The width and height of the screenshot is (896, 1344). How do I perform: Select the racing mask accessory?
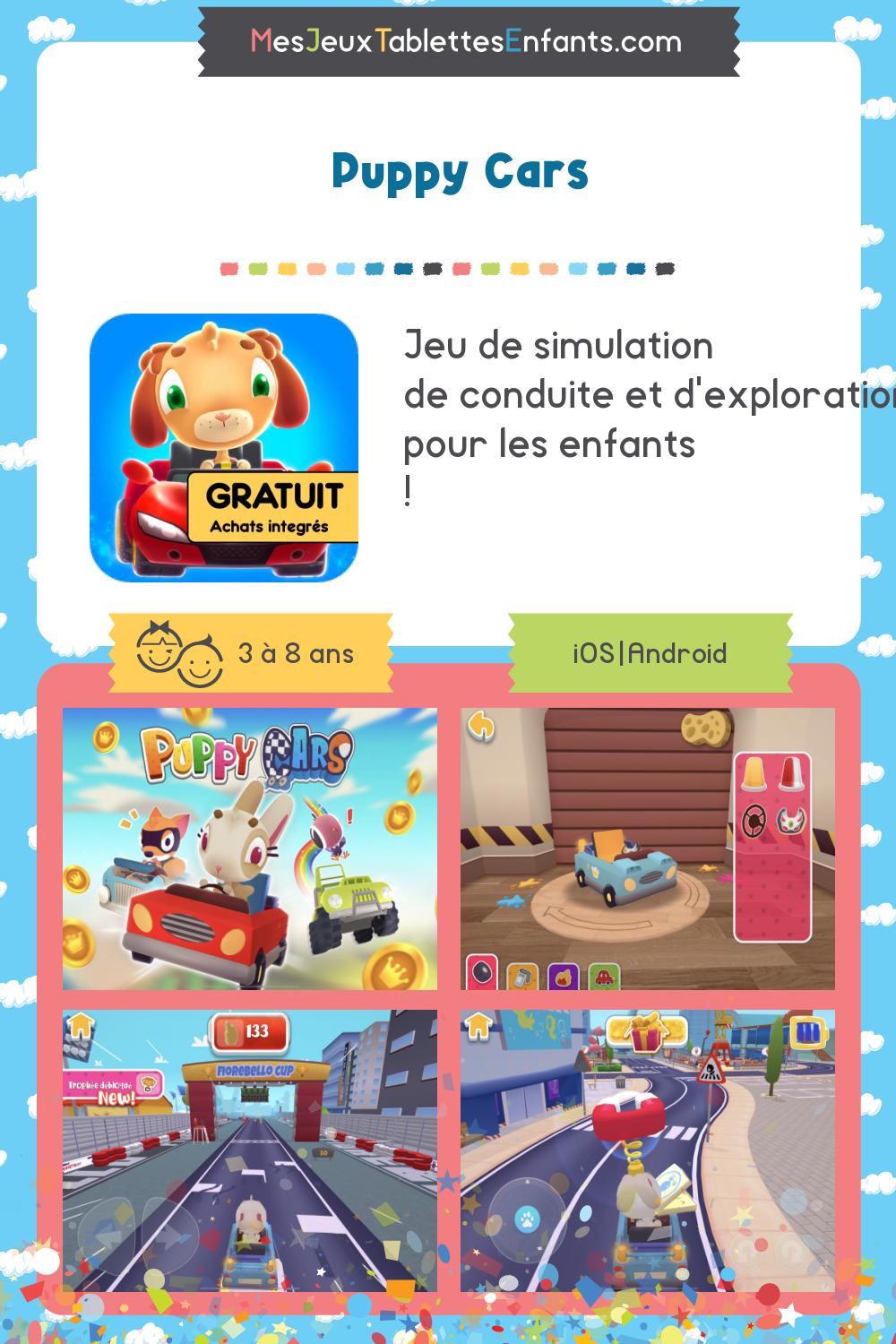pyautogui.click(x=790, y=821)
